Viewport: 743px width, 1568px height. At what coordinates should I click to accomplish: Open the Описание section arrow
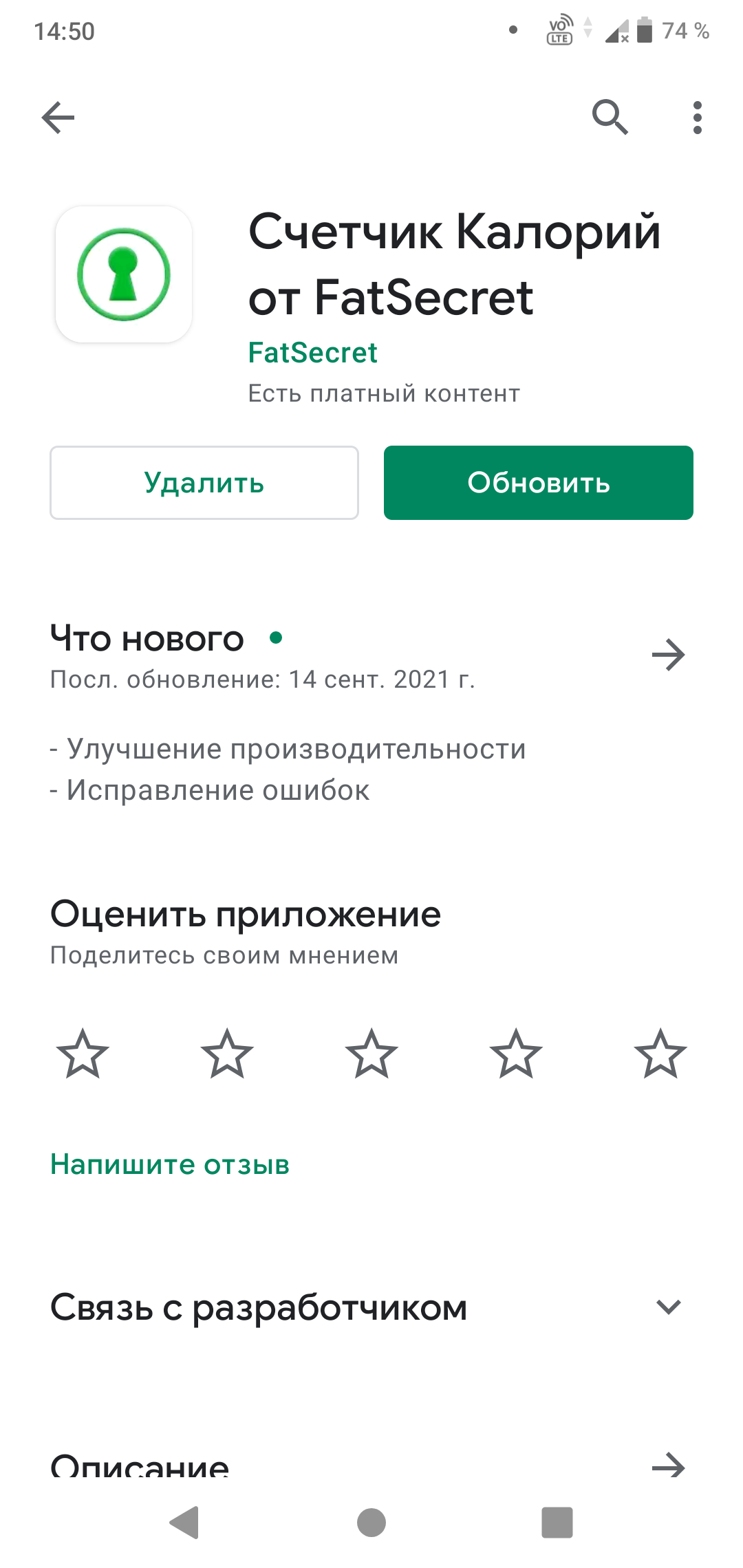(x=668, y=1466)
